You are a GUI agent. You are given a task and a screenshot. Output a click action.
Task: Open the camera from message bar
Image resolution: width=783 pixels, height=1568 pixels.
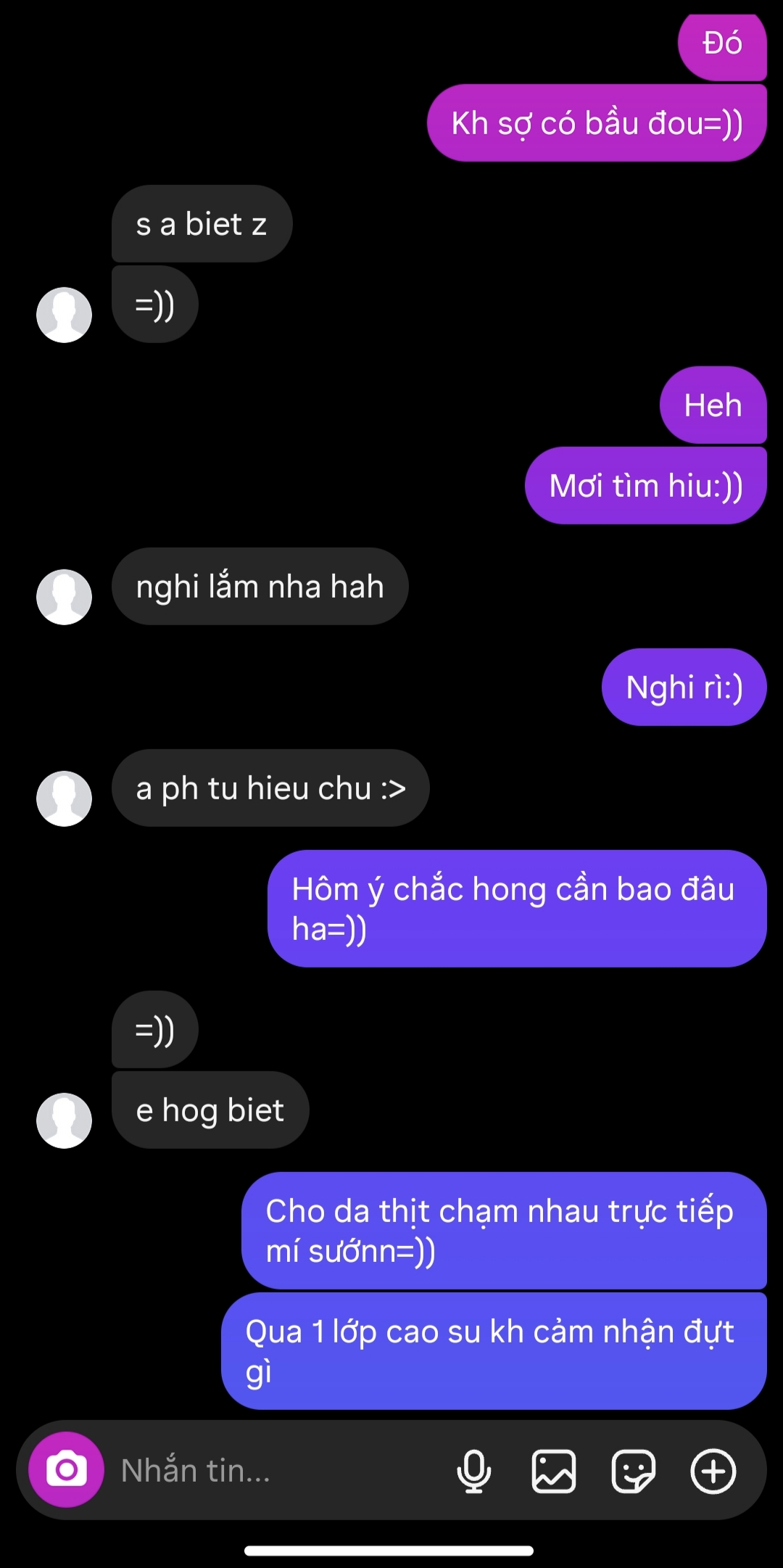coord(66,1470)
